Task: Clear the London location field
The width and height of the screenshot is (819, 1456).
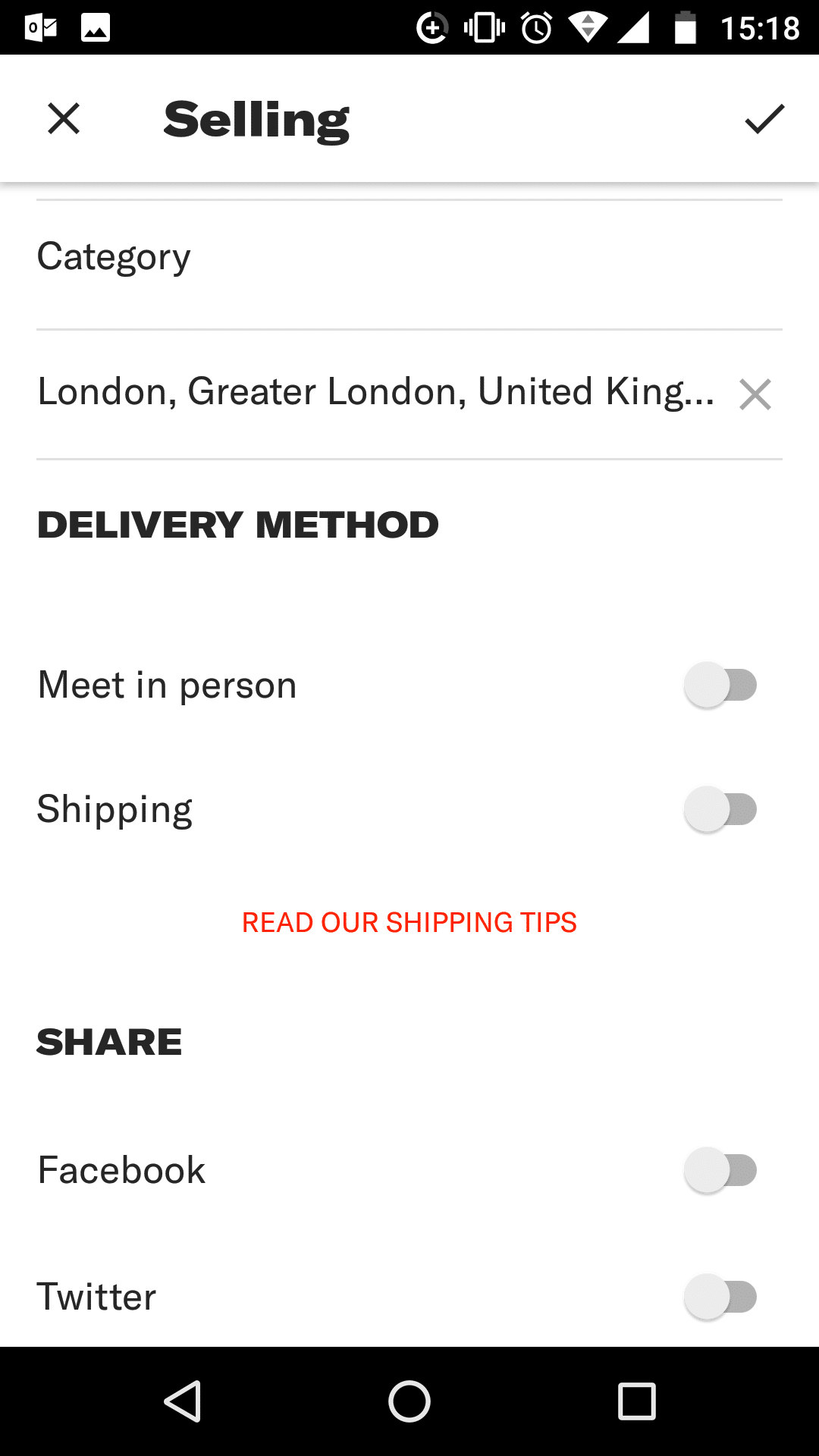Action: tap(755, 394)
